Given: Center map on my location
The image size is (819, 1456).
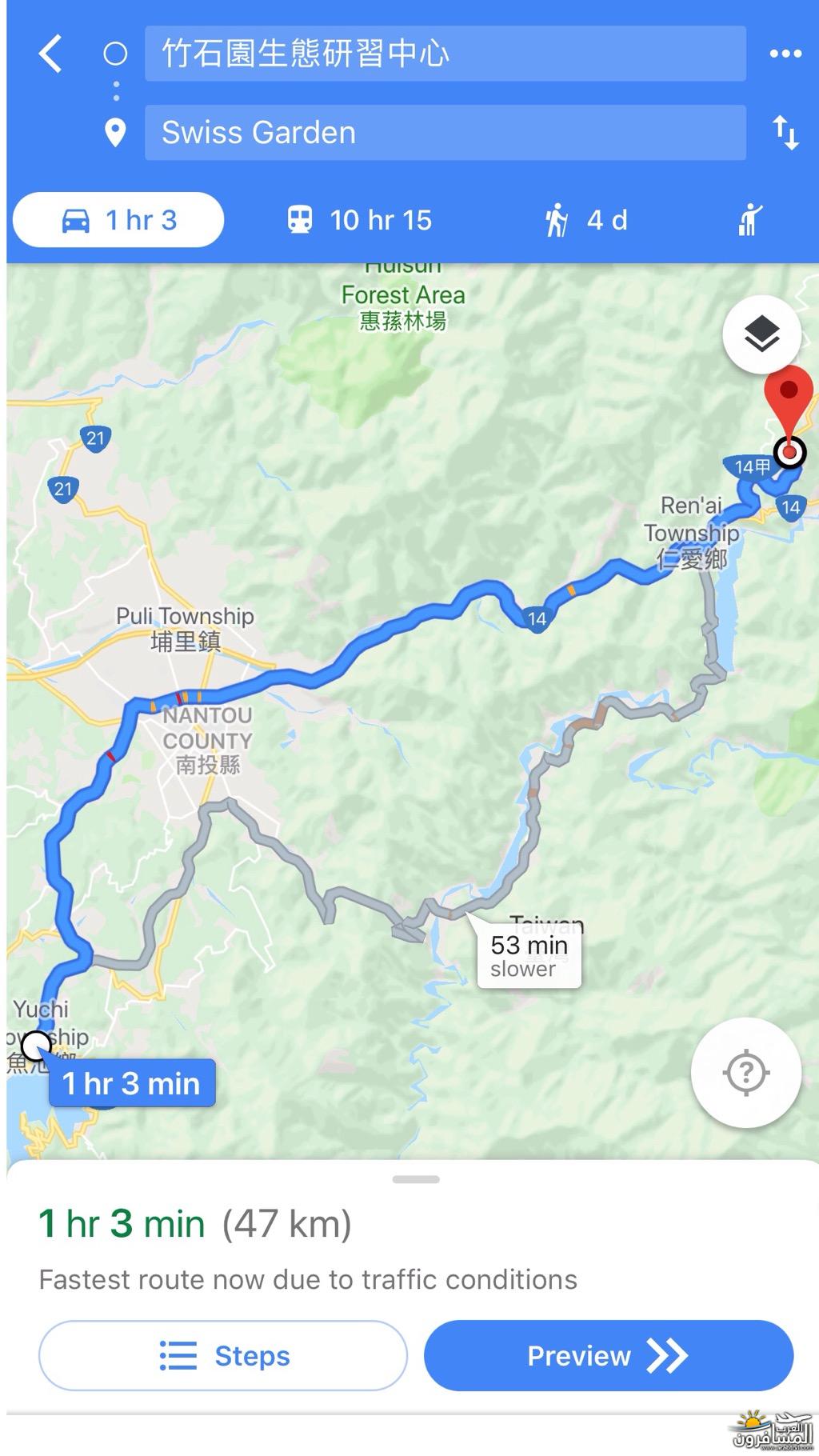Looking at the screenshot, I should click(745, 1072).
